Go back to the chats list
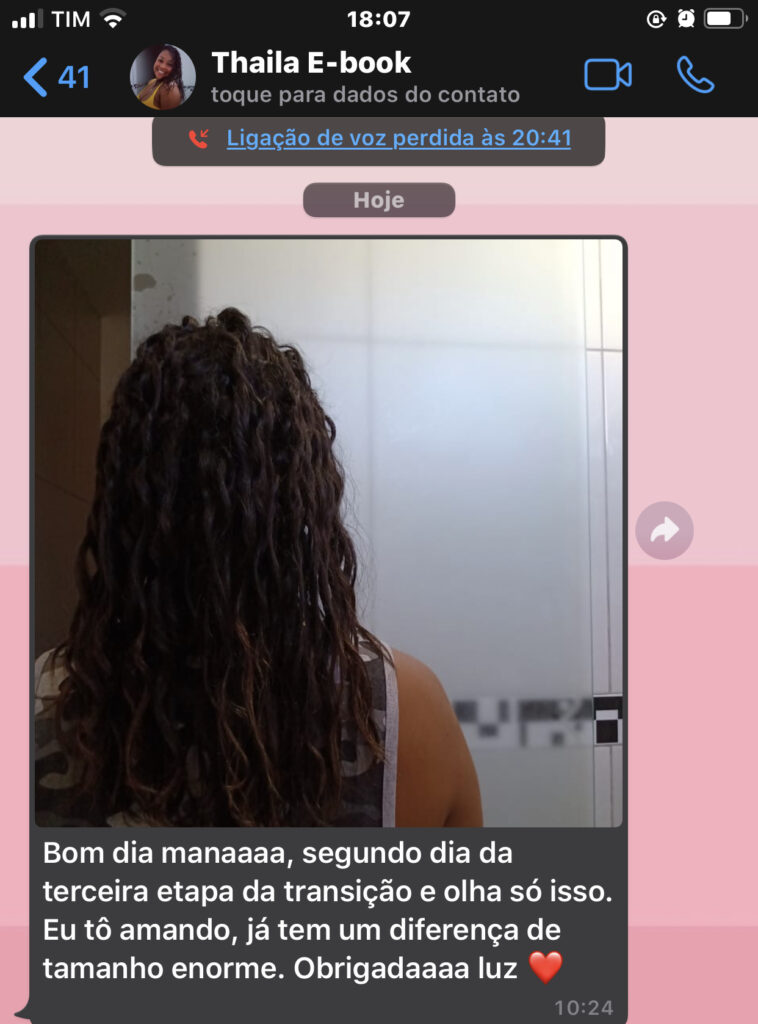 tap(55, 77)
